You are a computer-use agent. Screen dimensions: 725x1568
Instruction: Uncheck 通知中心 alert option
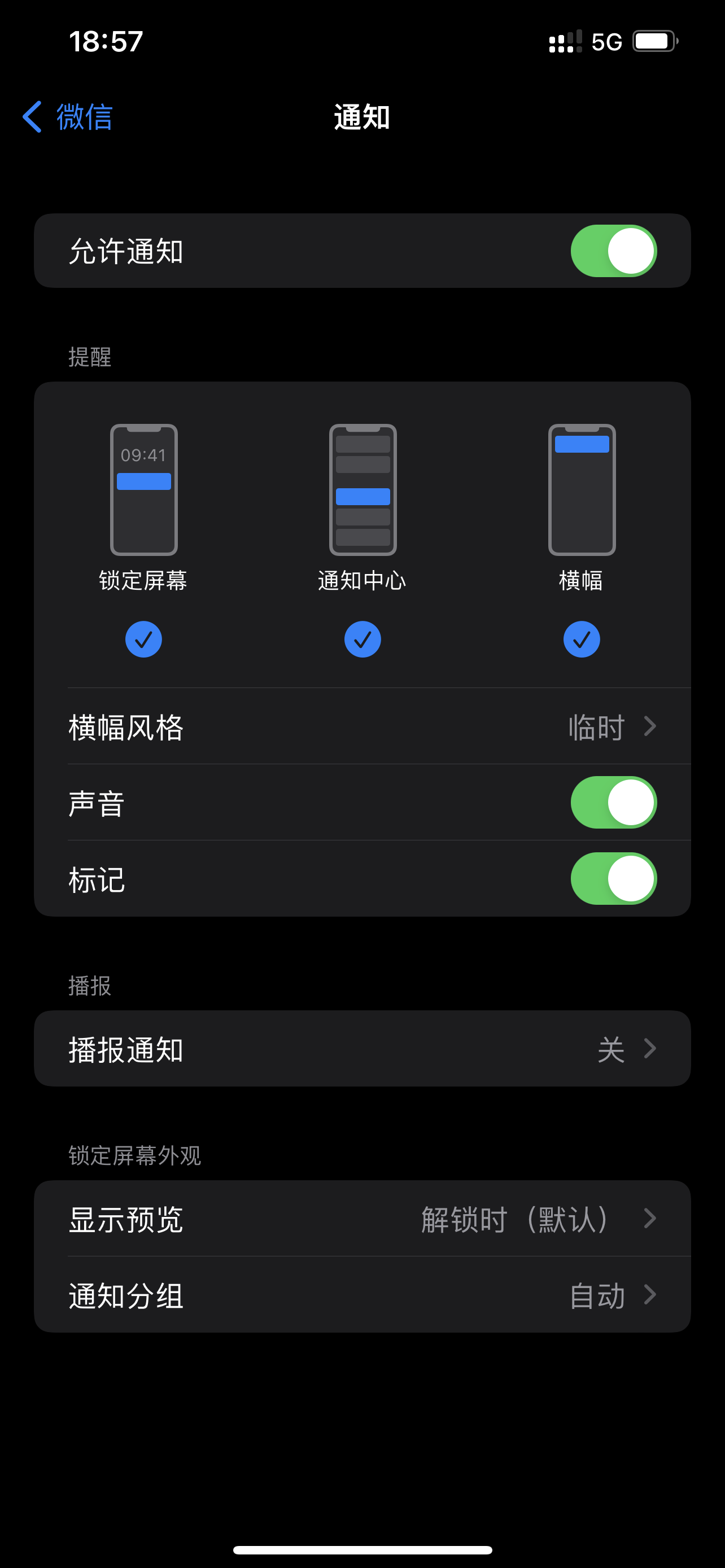pos(363,639)
